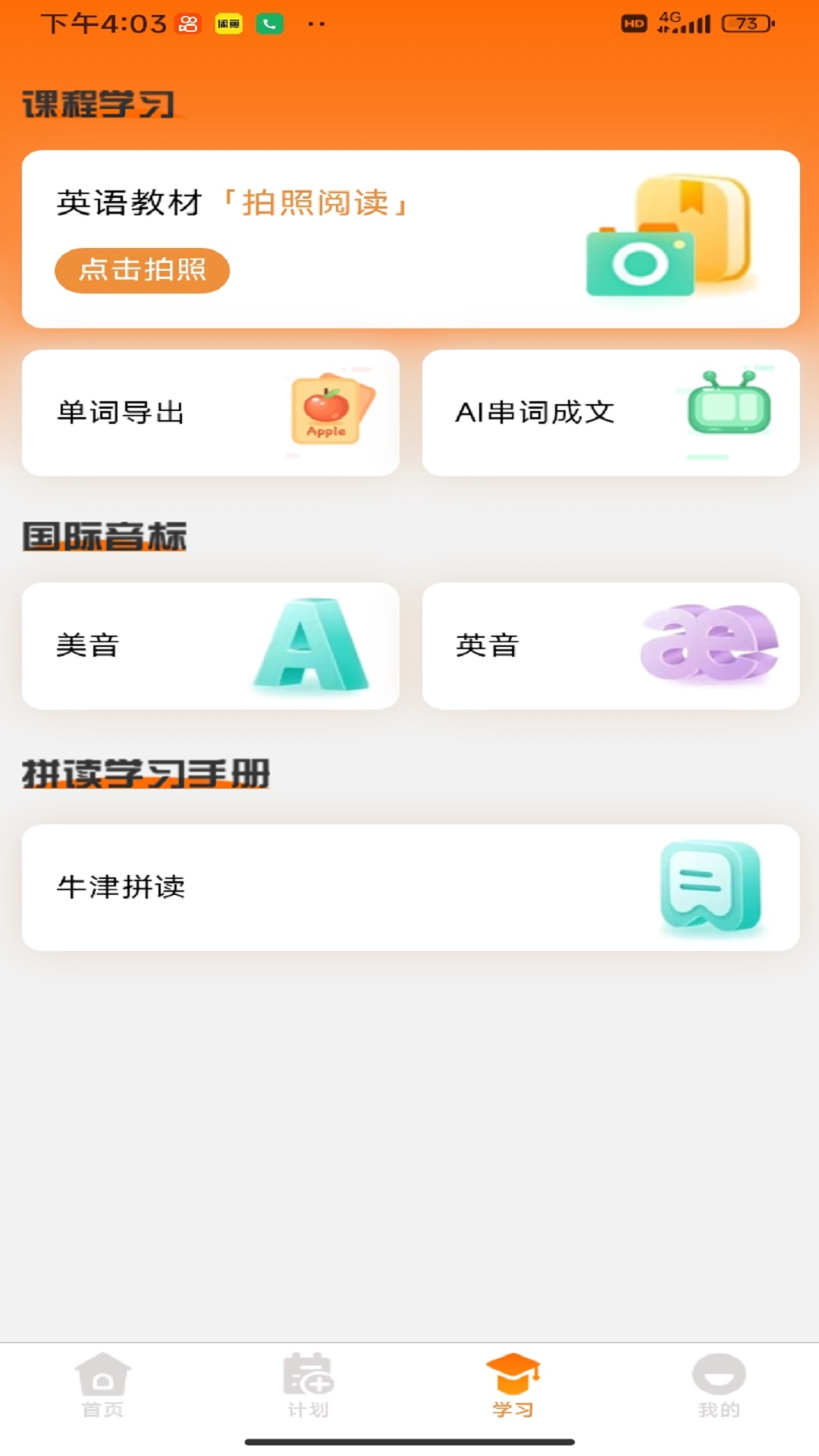Tap the battery indicator showing 73
This screenshot has height=1456, width=819.
tap(745, 23)
